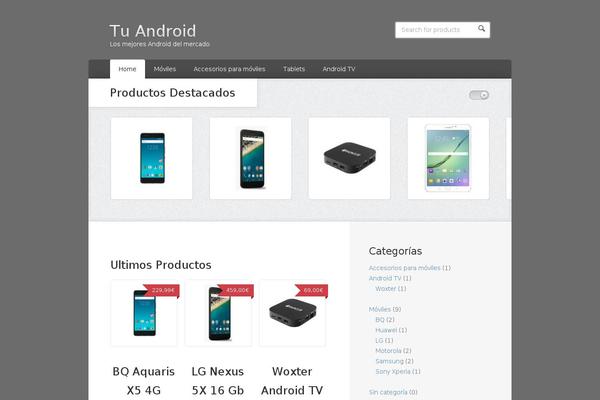Show the Sony Xperia category

pos(393,371)
